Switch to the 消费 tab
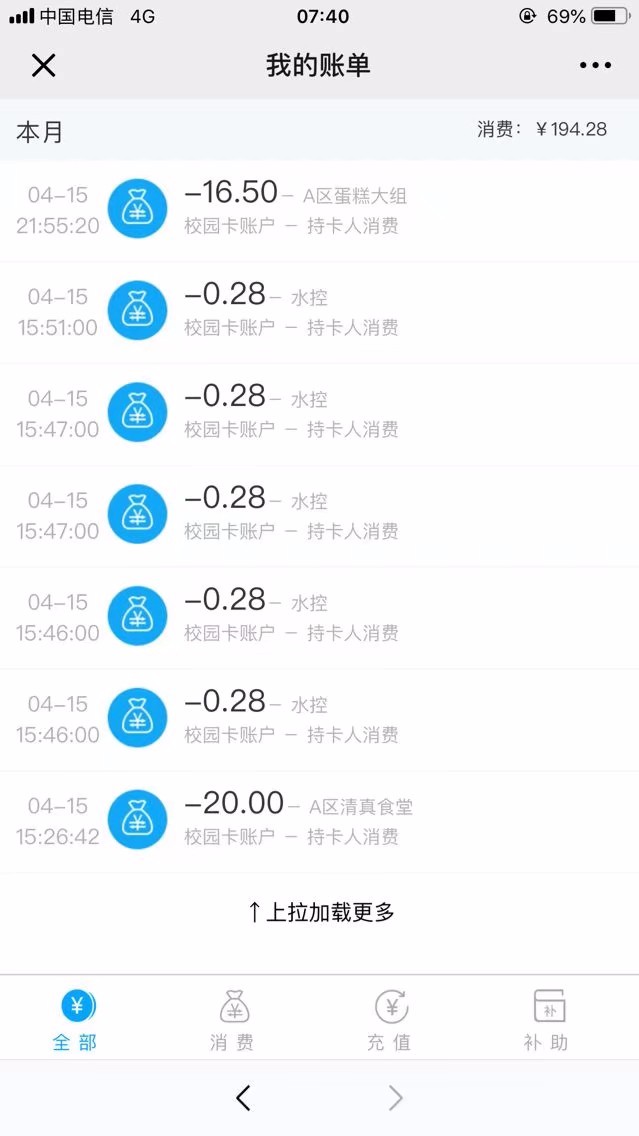 coord(233,1019)
